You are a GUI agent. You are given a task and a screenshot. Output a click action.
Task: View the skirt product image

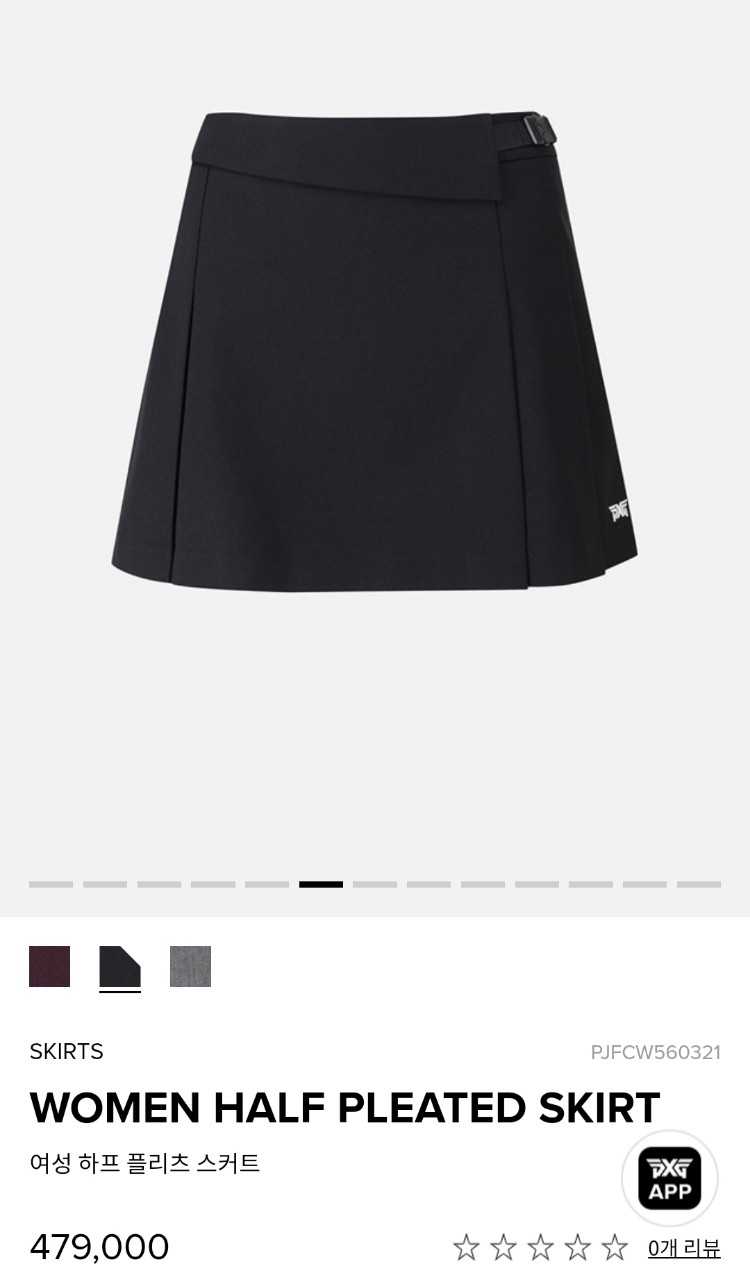click(375, 350)
